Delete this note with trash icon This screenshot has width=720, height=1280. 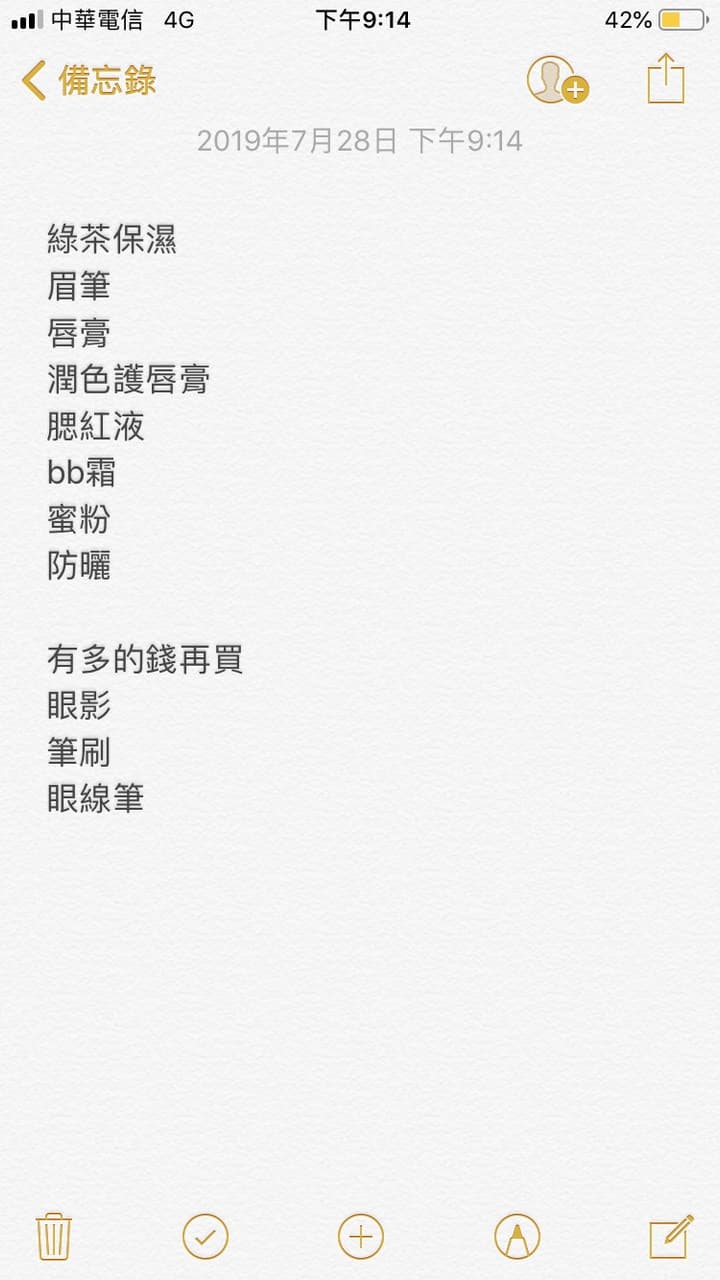click(x=53, y=1237)
